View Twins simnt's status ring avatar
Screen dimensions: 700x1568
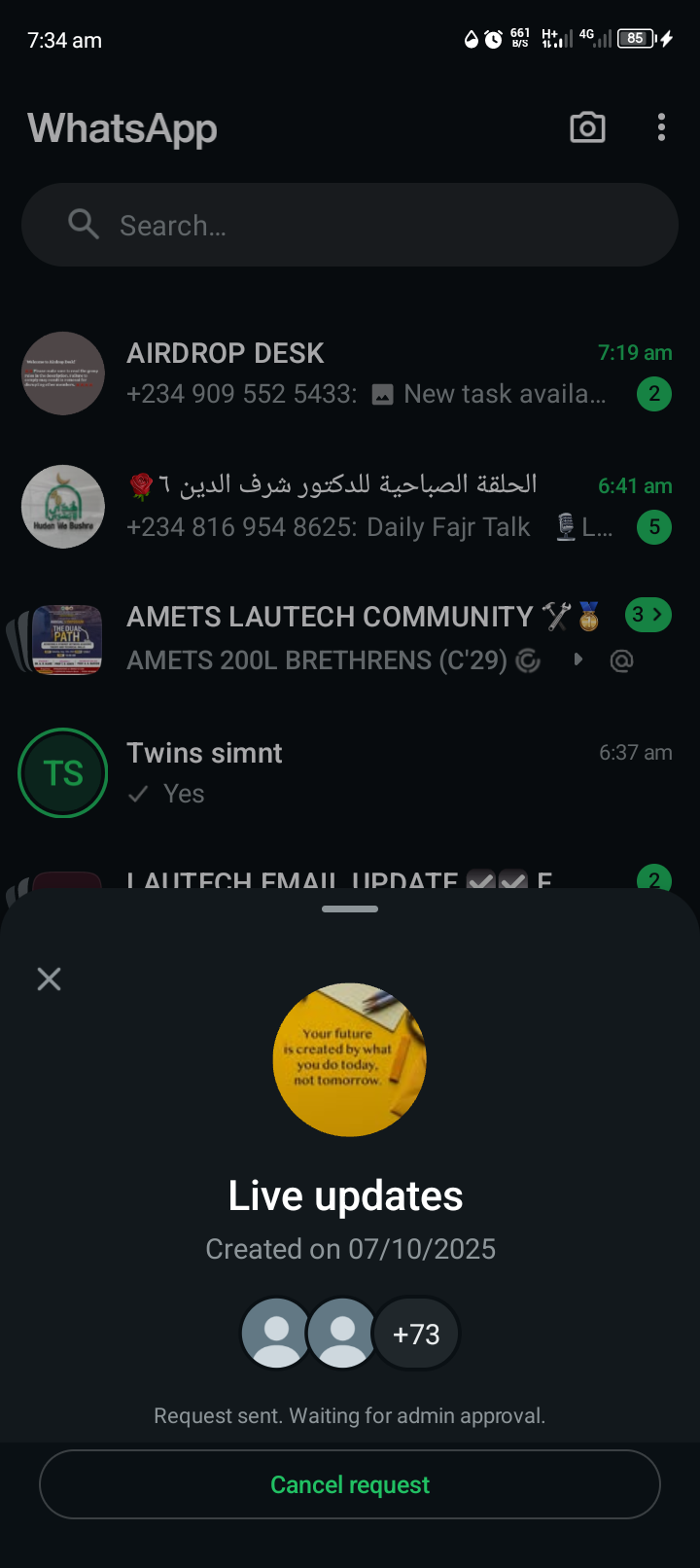[x=63, y=773]
